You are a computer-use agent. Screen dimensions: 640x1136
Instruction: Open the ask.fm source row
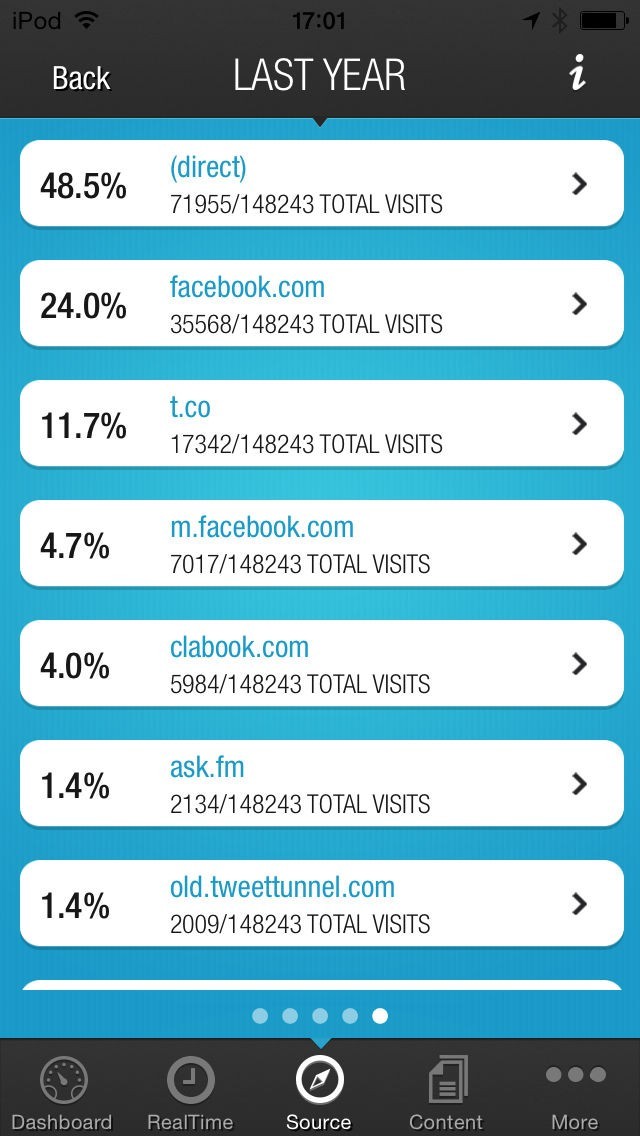click(x=321, y=785)
